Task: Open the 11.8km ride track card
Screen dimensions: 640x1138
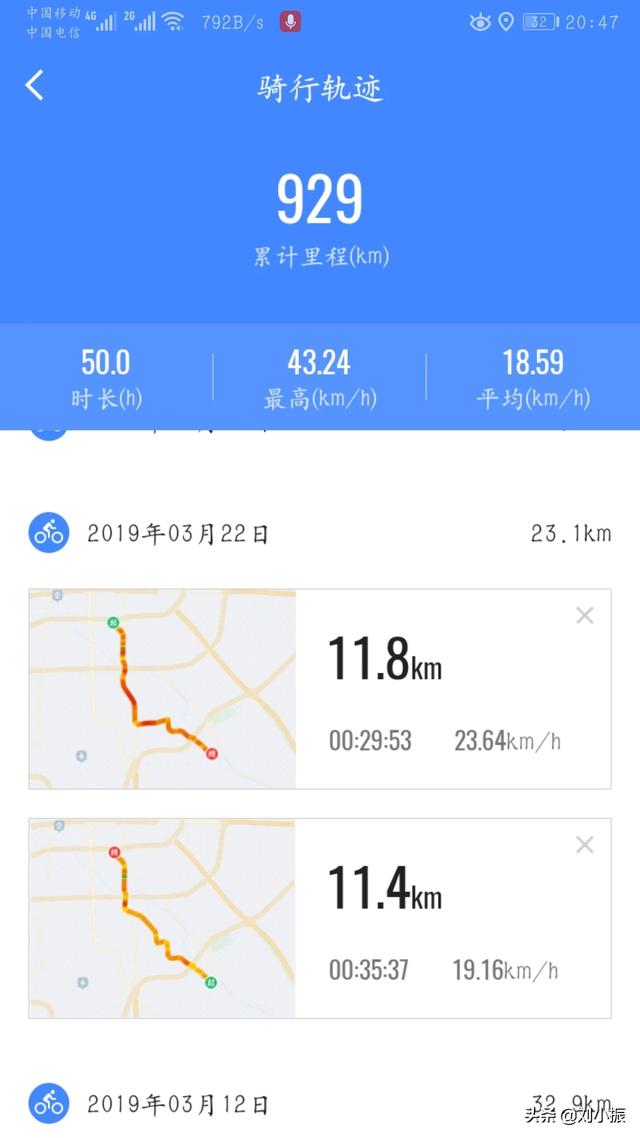Action: (x=320, y=689)
